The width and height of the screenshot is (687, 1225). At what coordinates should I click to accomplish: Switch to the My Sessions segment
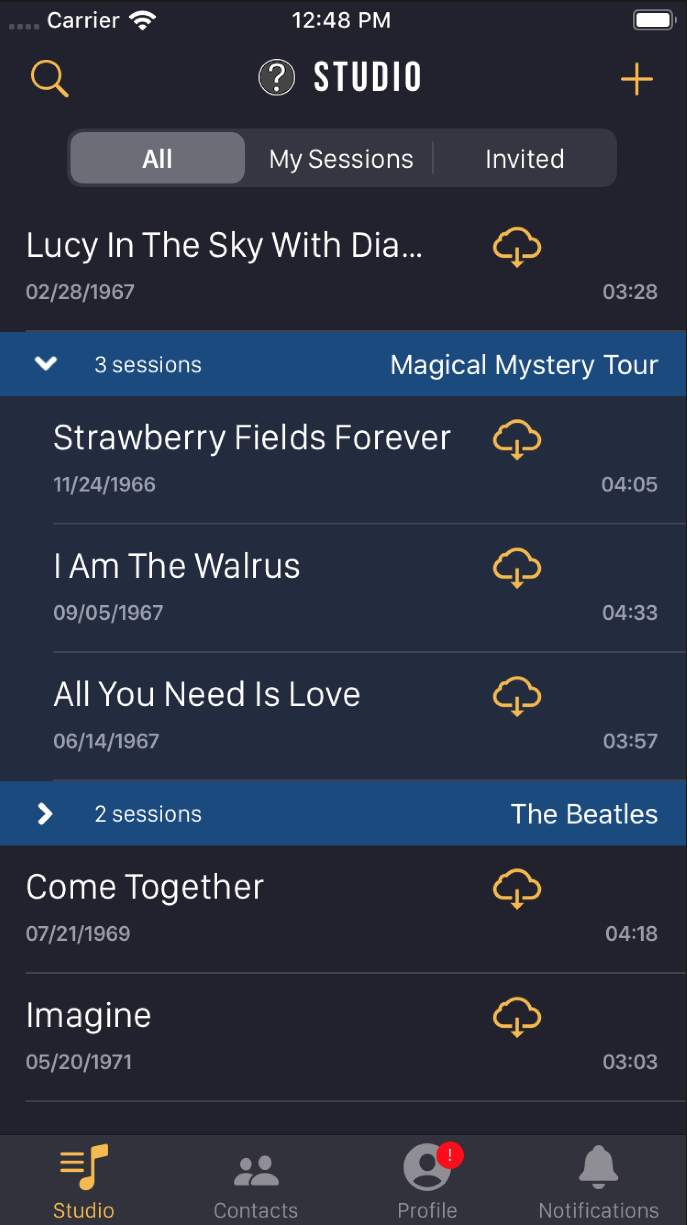(x=341, y=159)
